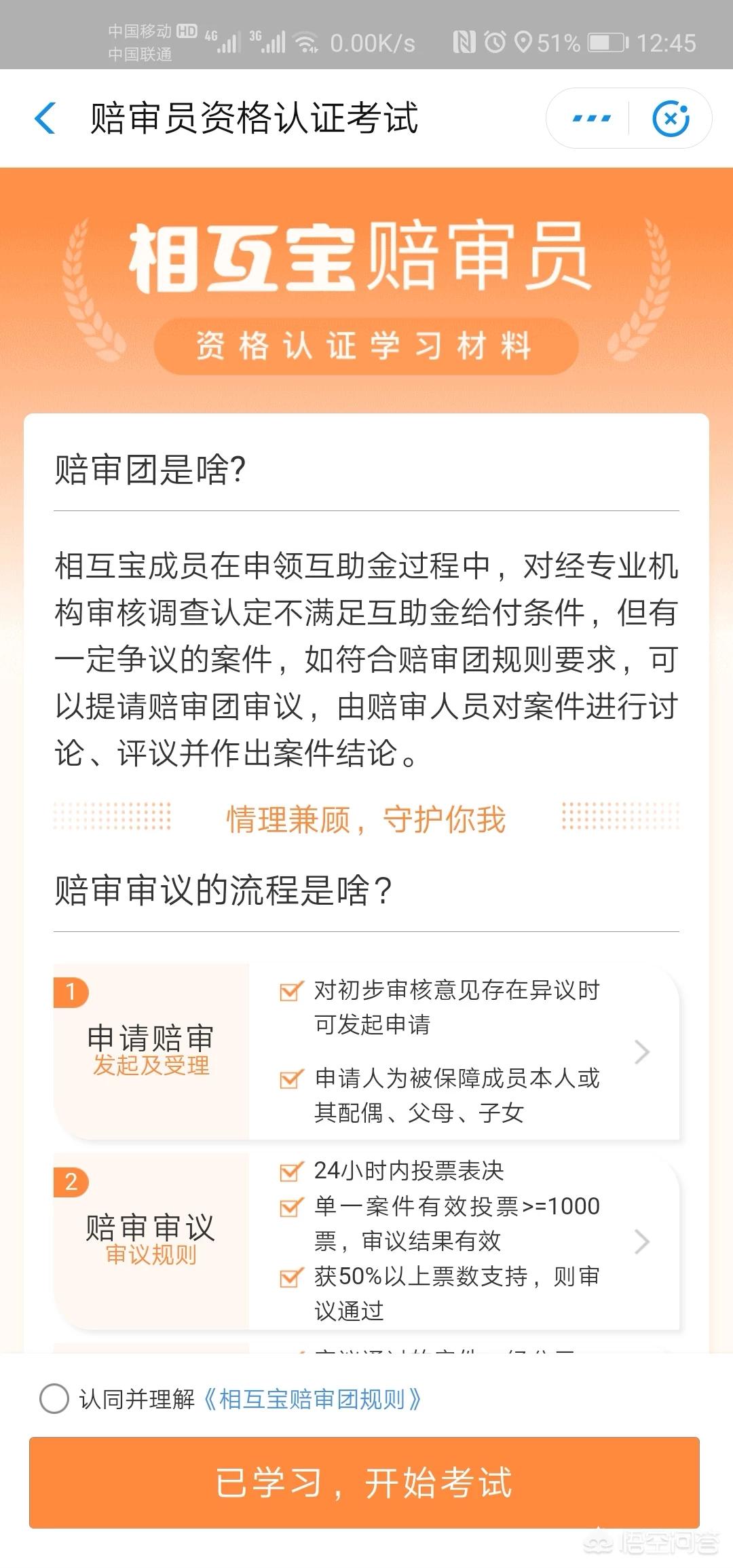Open the more options menu with three dots
The height and width of the screenshot is (1568, 733).
(x=590, y=117)
